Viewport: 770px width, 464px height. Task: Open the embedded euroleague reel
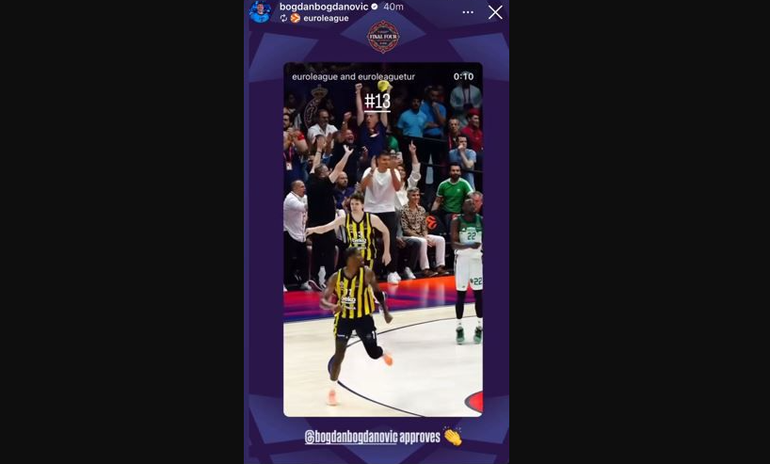pyautogui.click(x=383, y=240)
